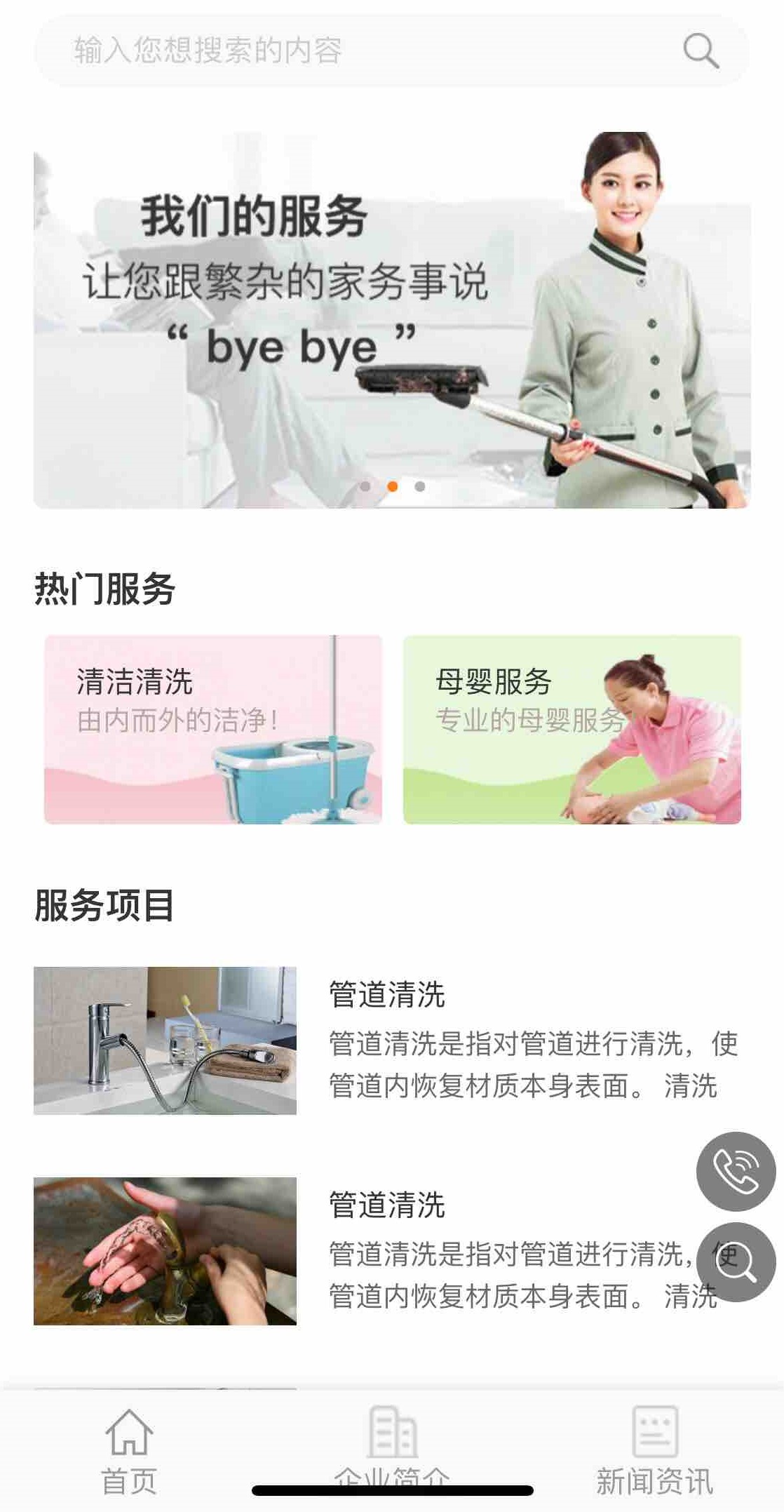Select the third banner page indicator dot
This screenshot has width=784, height=1512.
coord(419,486)
